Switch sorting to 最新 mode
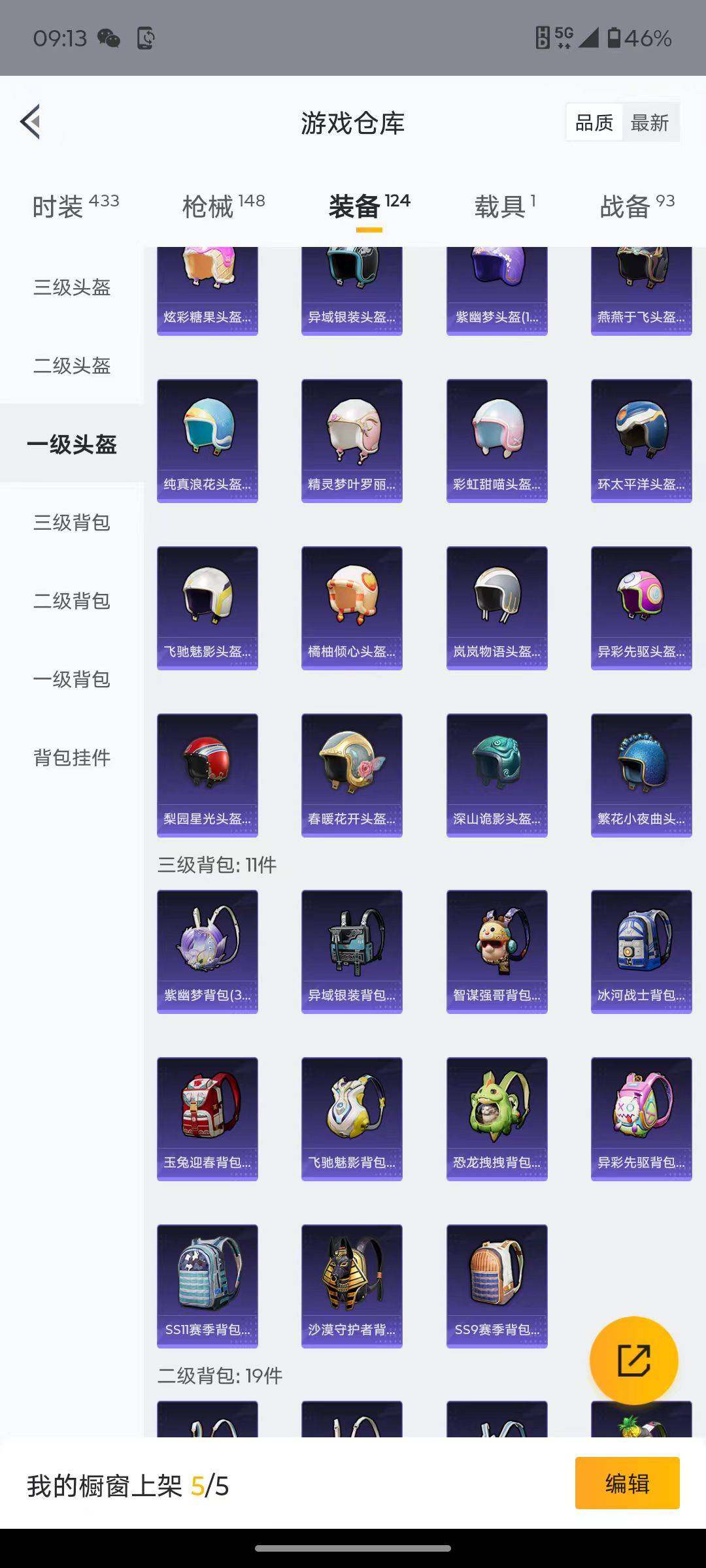The height and width of the screenshot is (1568, 706). [651, 122]
